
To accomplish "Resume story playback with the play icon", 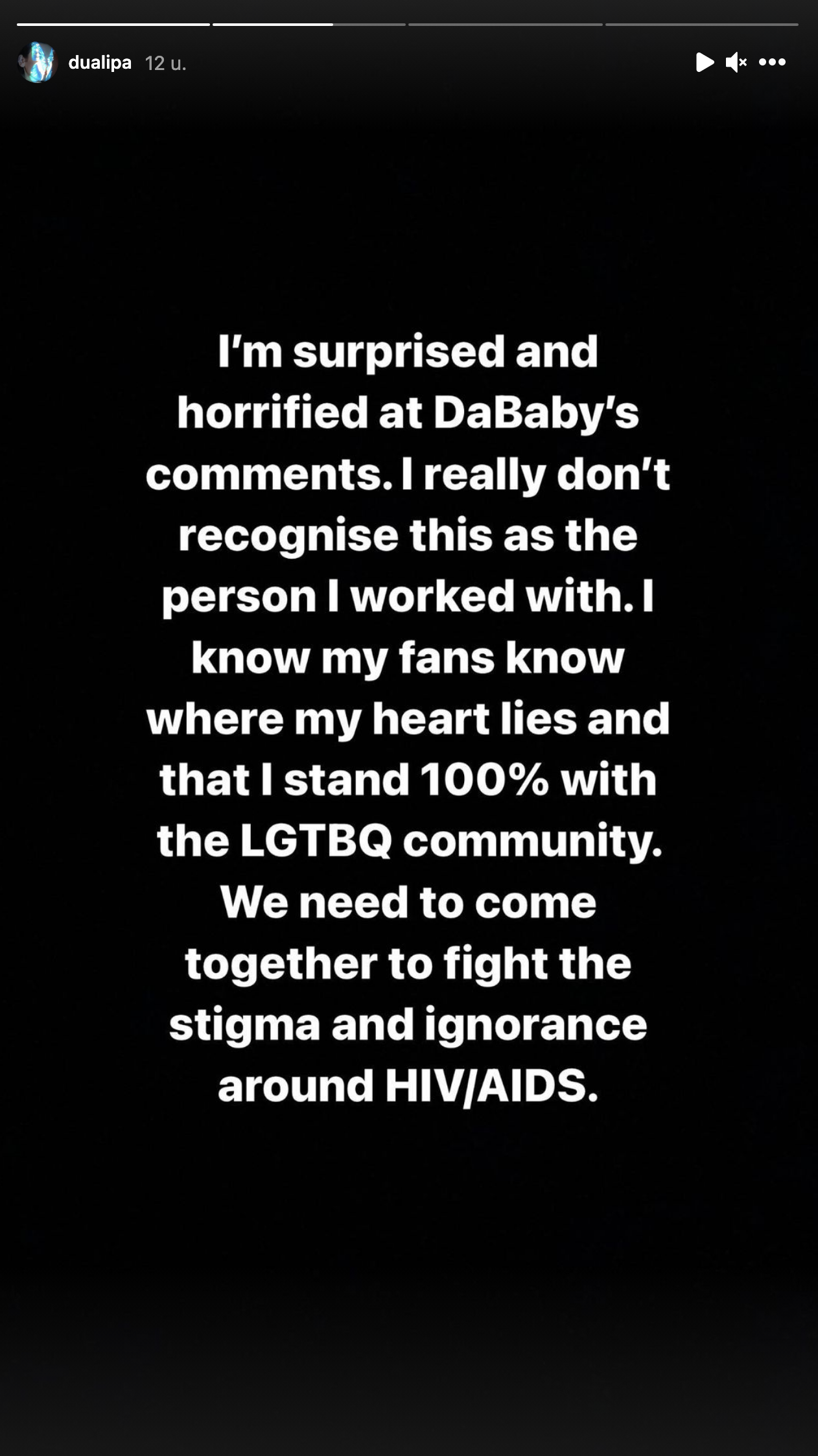I will point(705,62).
